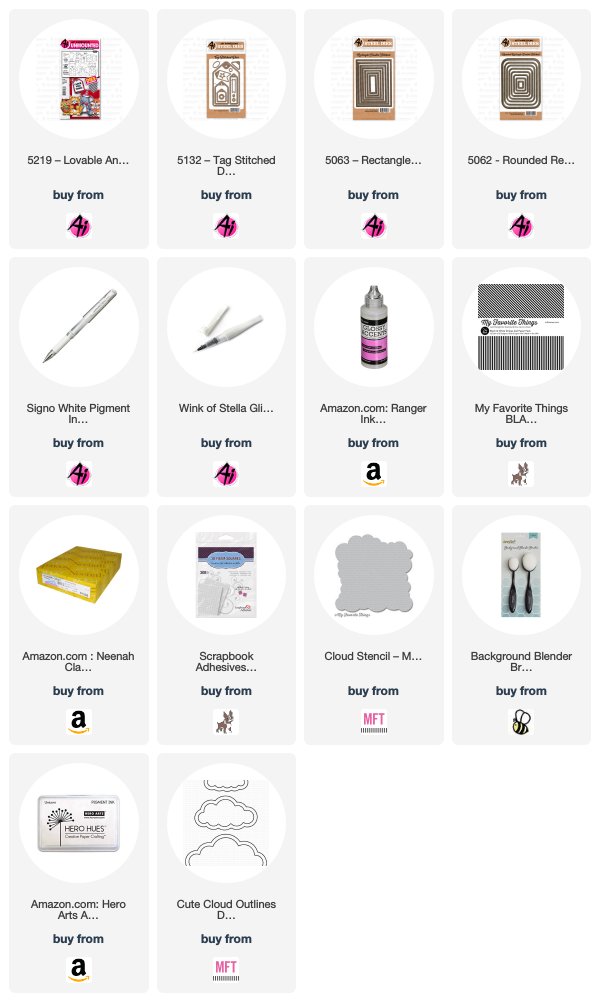Open the My Favorite Things BLA… paper product
Screen dimensions: 600x1002
[x=521, y=376]
